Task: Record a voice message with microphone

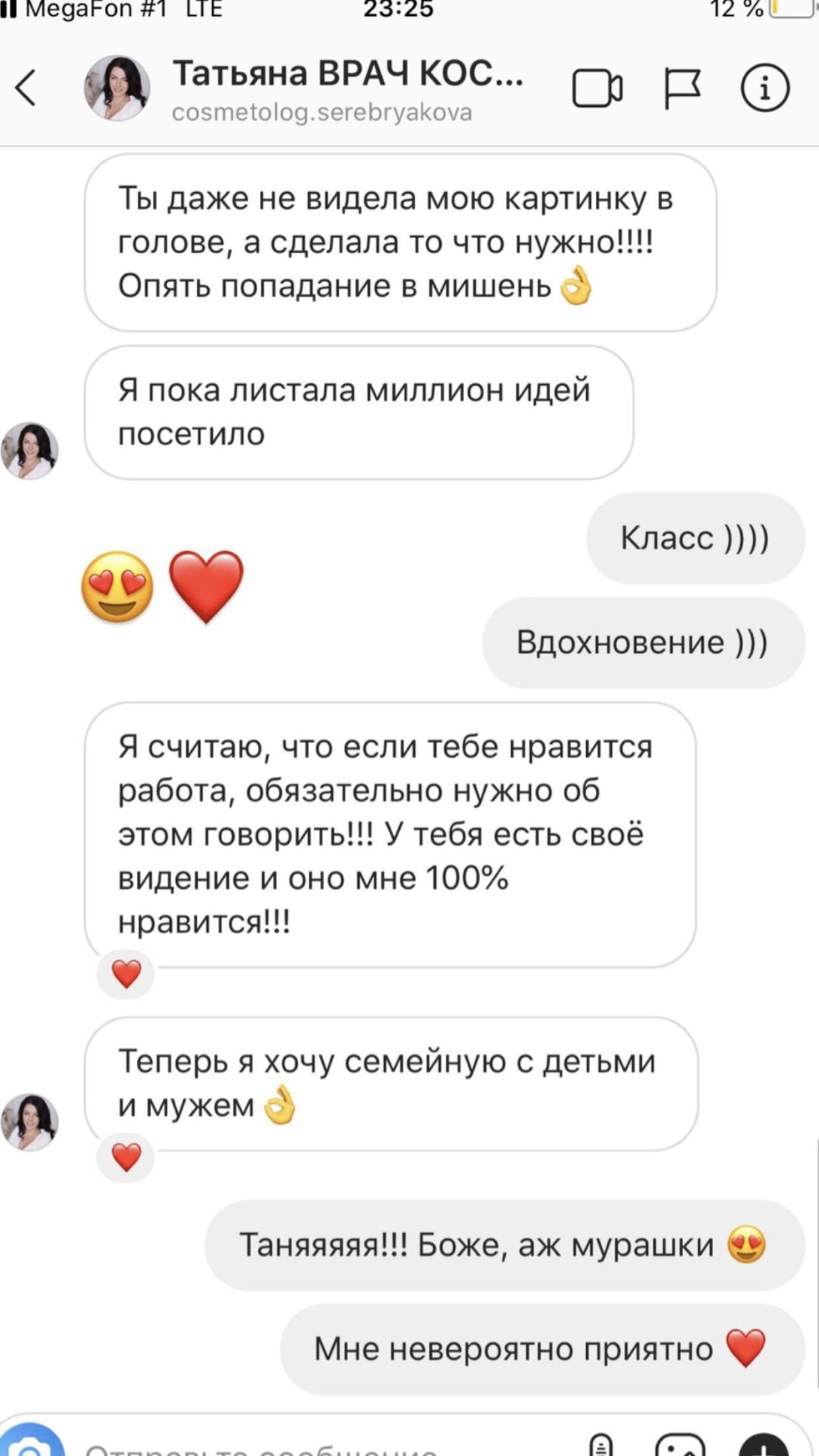Action: [x=601, y=1447]
